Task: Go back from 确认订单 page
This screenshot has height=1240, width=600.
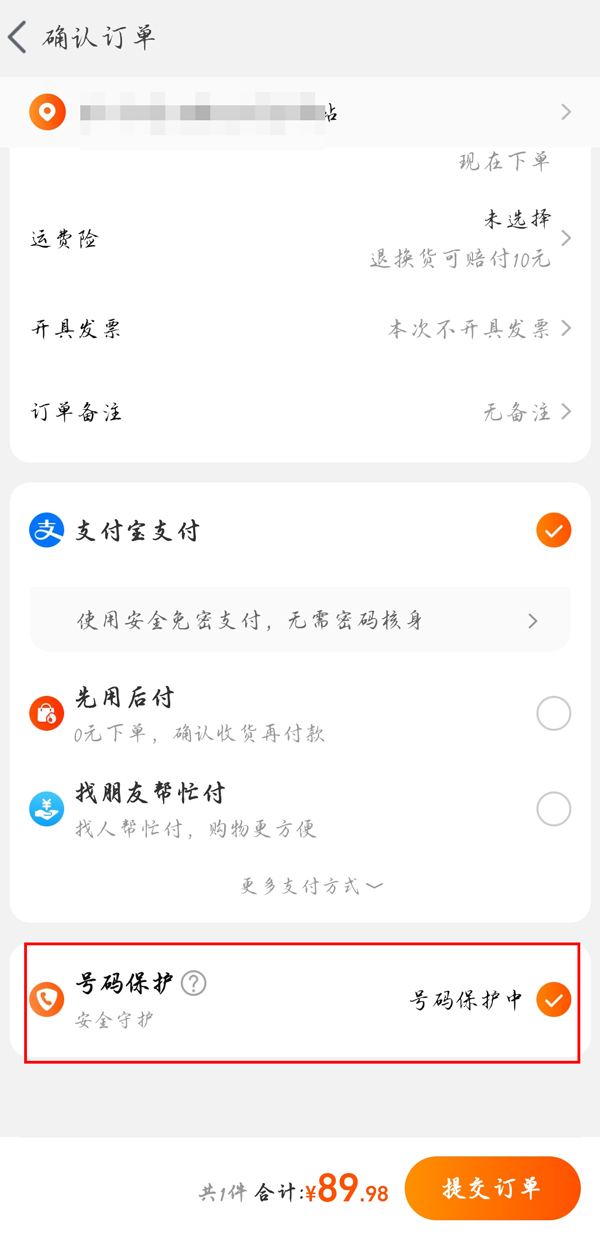Action: click(18, 38)
